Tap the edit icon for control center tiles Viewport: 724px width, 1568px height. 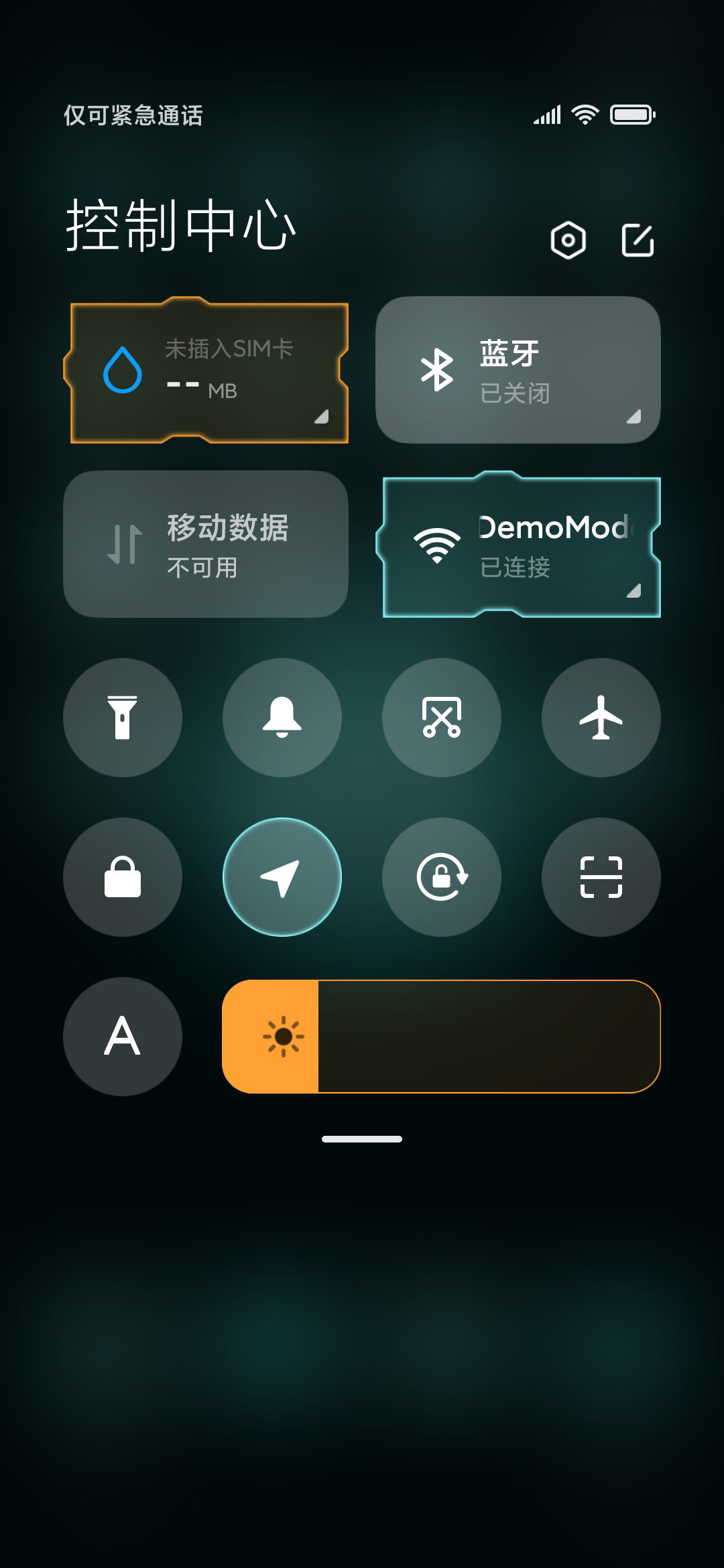(x=638, y=240)
